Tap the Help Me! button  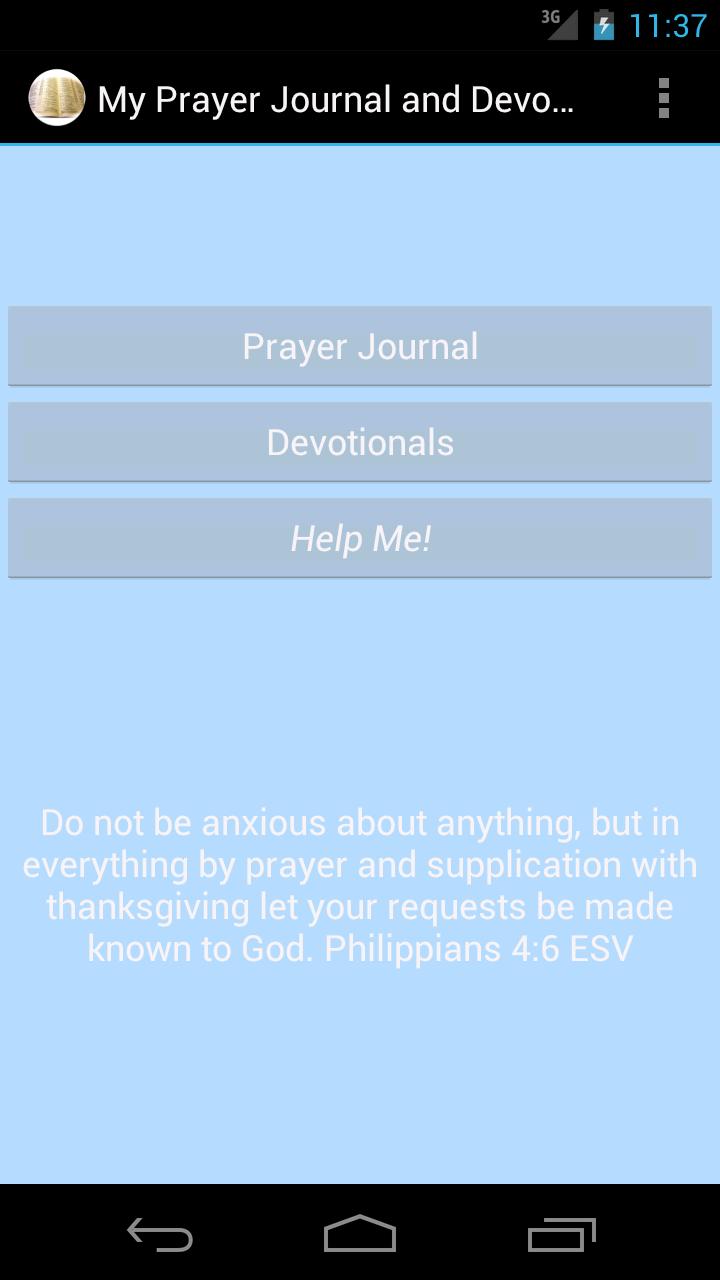[x=360, y=537]
